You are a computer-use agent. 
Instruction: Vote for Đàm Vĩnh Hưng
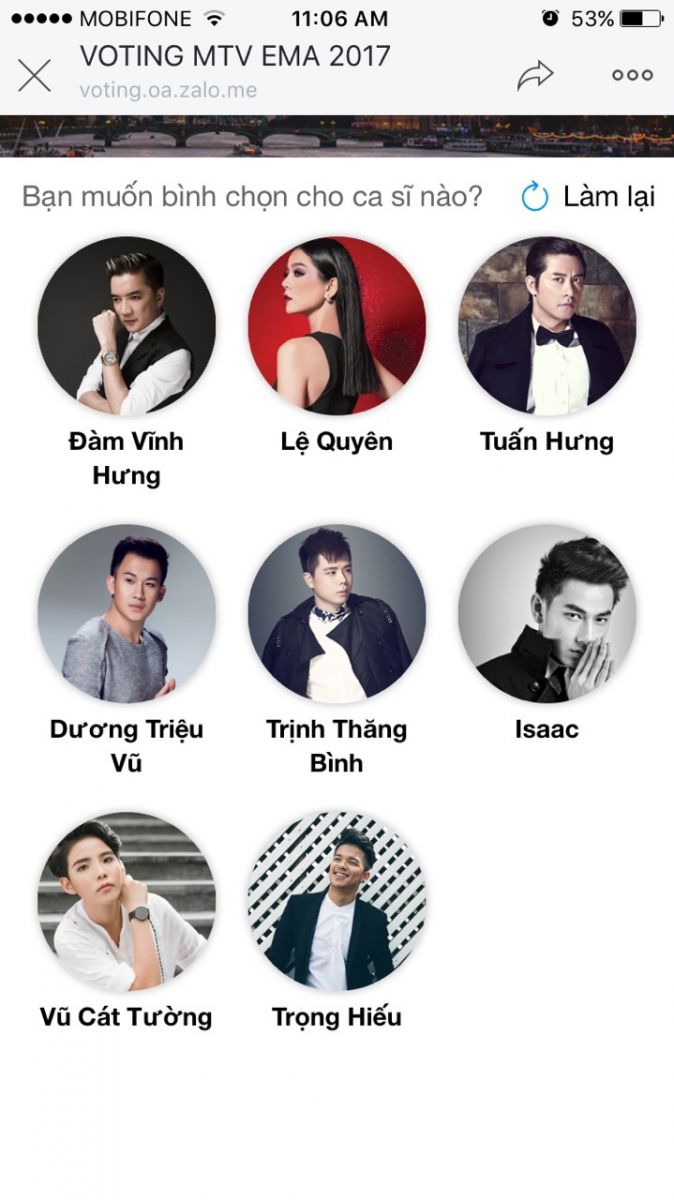click(126, 325)
